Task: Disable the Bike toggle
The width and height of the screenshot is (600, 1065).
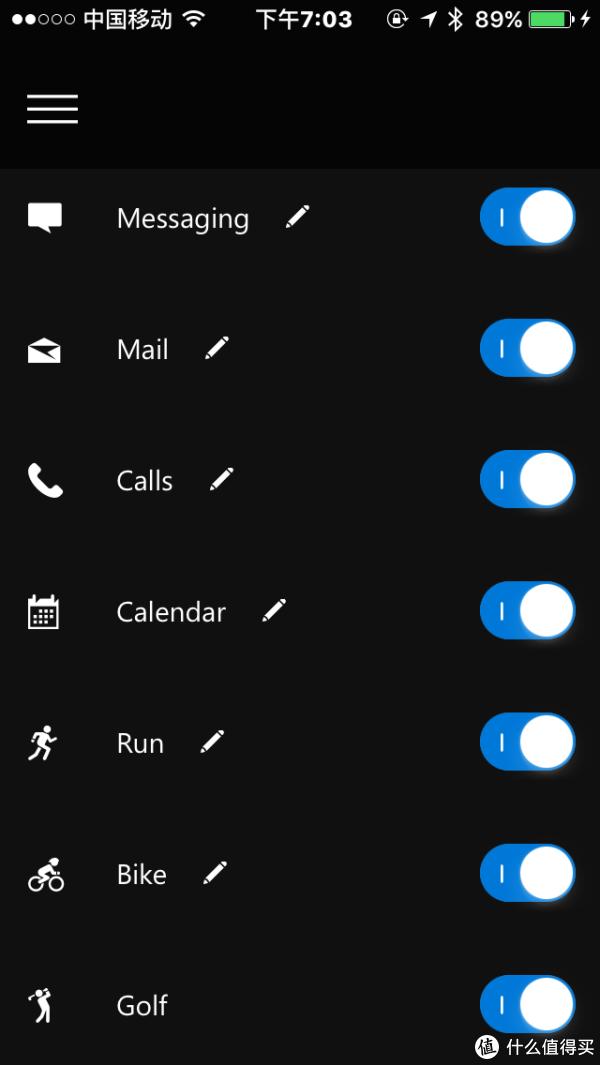Action: (527, 873)
